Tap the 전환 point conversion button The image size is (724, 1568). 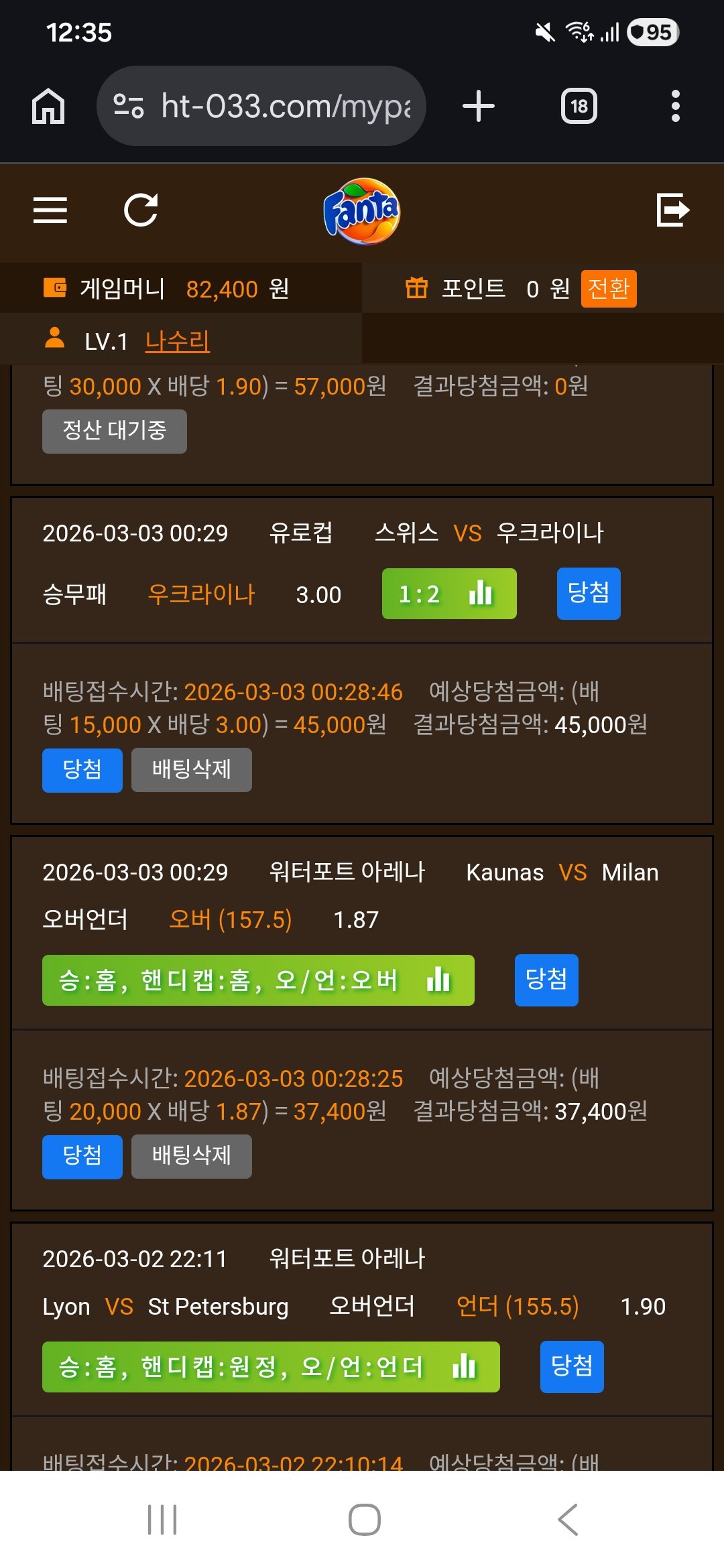tap(608, 289)
